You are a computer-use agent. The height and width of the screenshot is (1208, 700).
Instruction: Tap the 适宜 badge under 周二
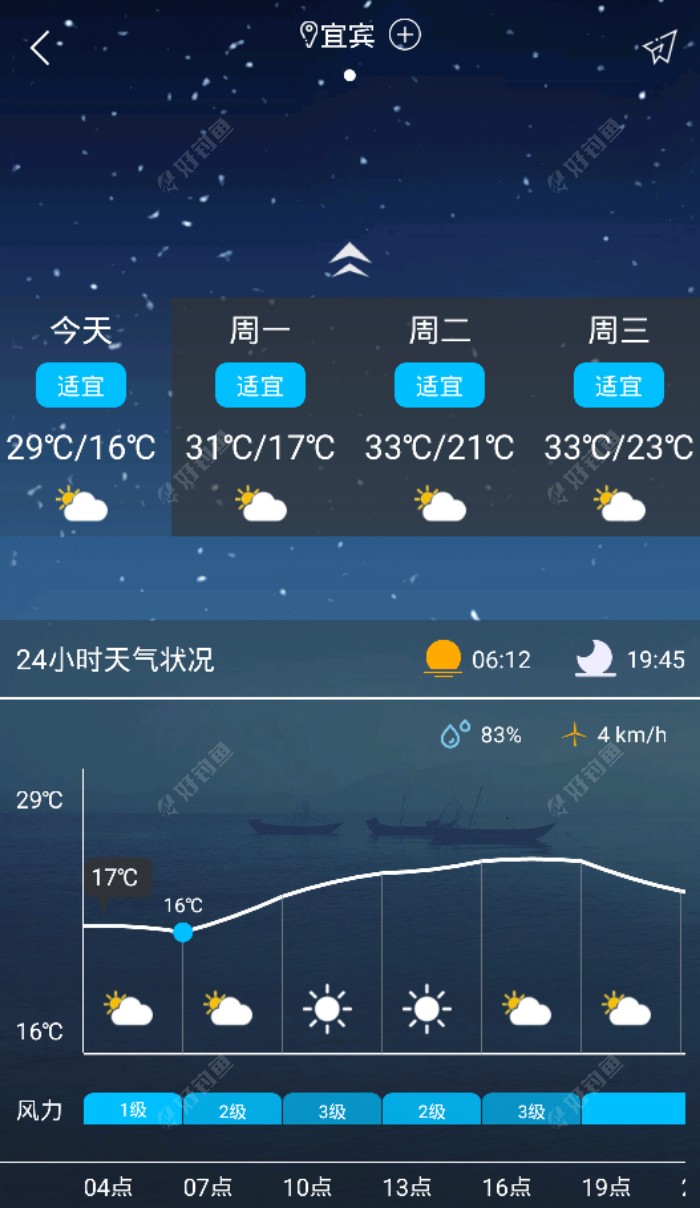pyautogui.click(x=439, y=385)
